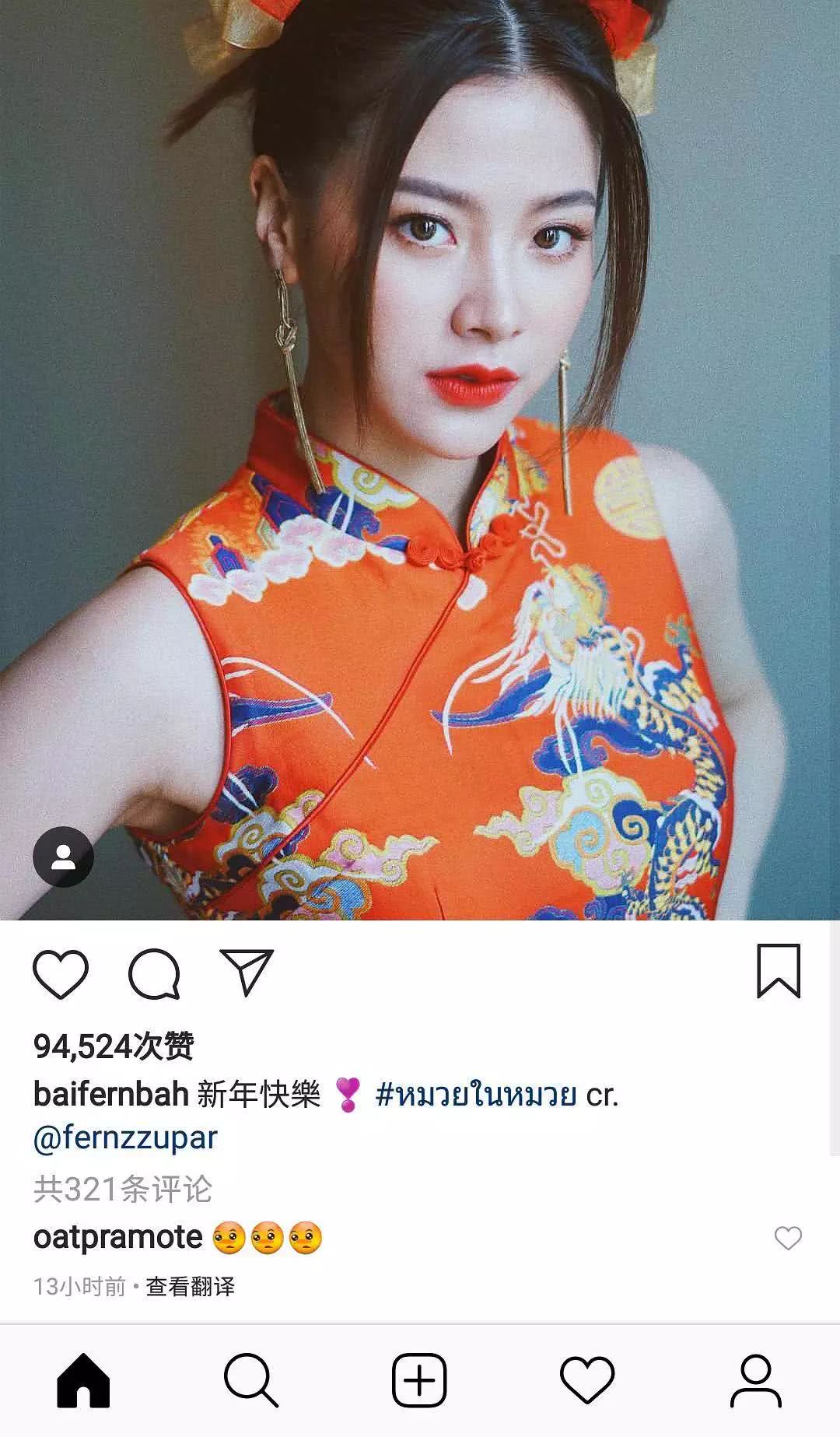Screen dimensions: 840x1437
Task: Open baifernbah's profile from the caption
Action: pos(111,1095)
